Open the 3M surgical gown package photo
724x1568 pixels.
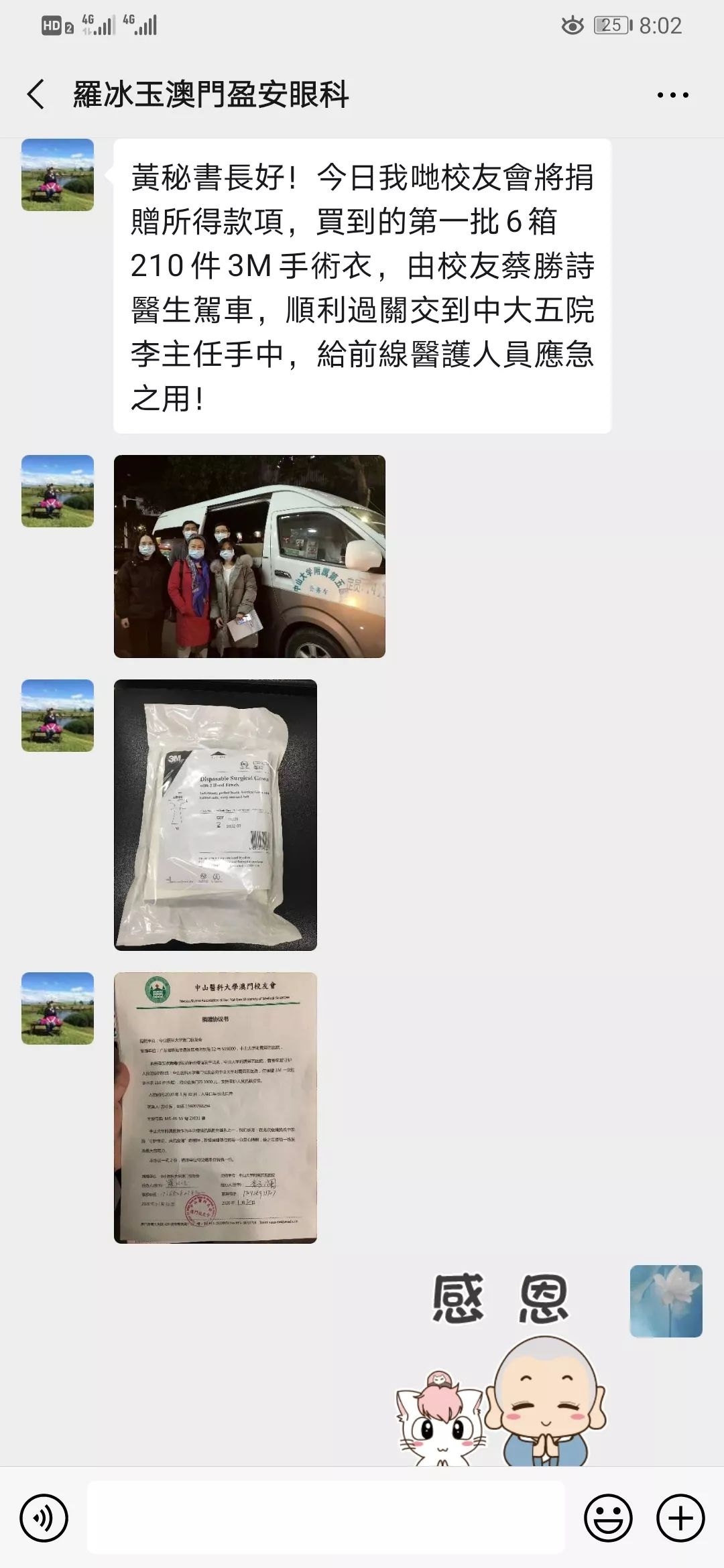(x=215, y=815)
